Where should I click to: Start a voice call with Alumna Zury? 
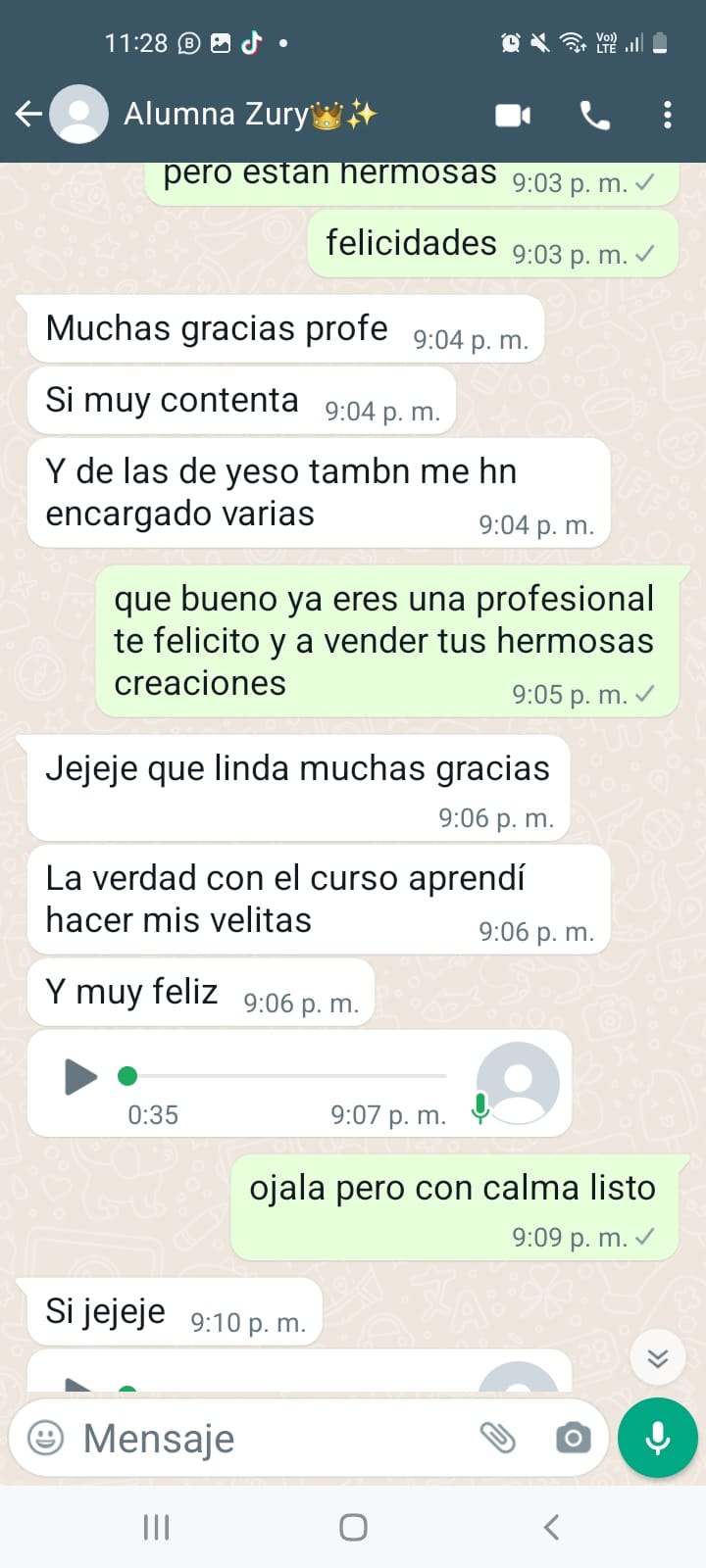(594, 116)
